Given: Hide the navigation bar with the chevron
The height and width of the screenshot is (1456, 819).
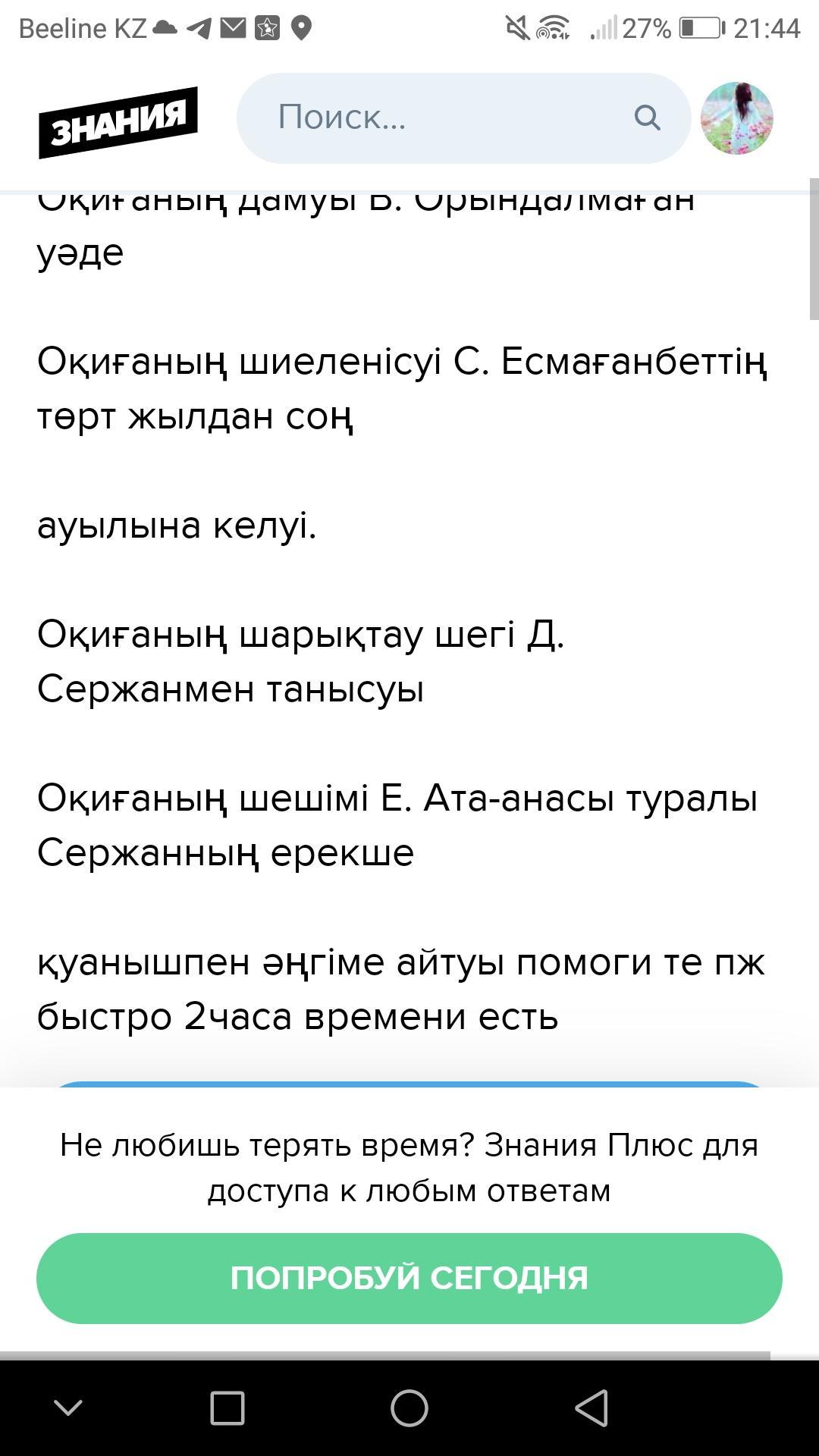Looking at the screenshot, I should coord(68,1408).
